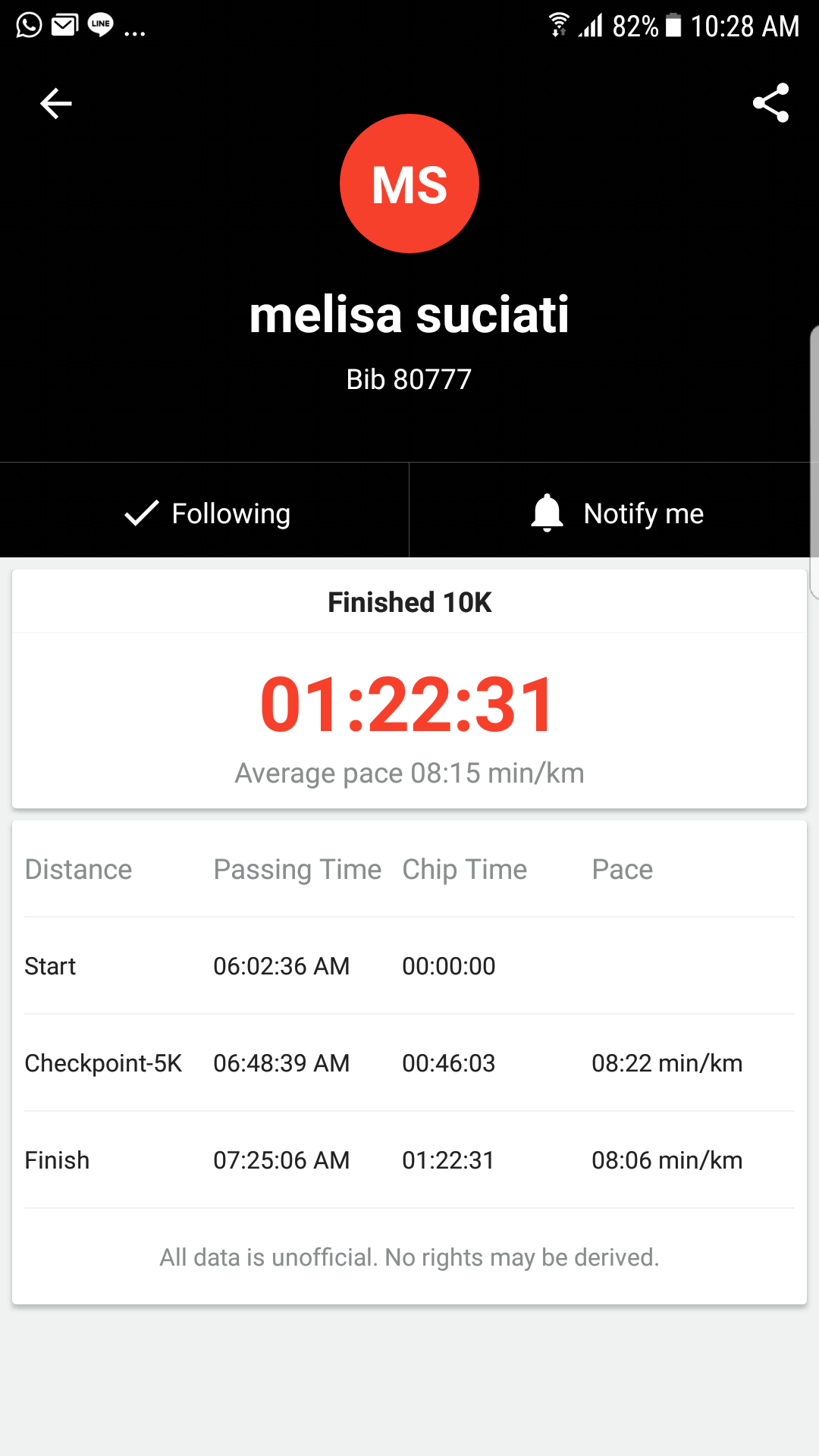Tap Following to unfollow this runner
This screenshot has width=819, height=1456.
click(206, 513)
